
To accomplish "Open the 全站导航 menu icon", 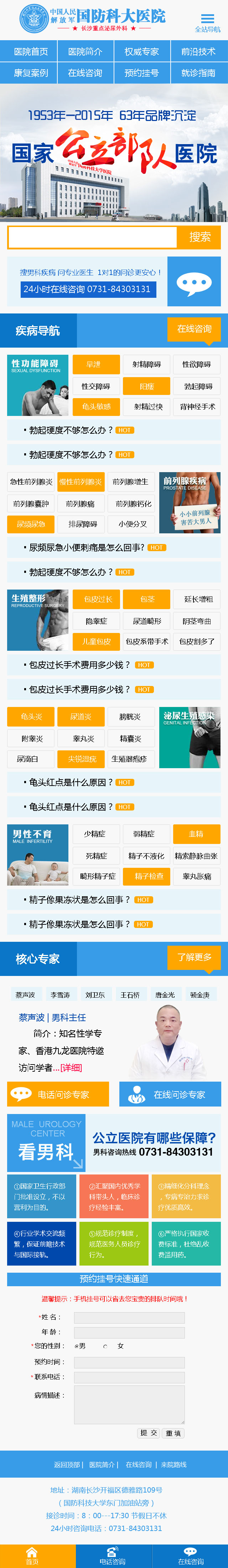I will pyautogui.click(x=207, y=22).
